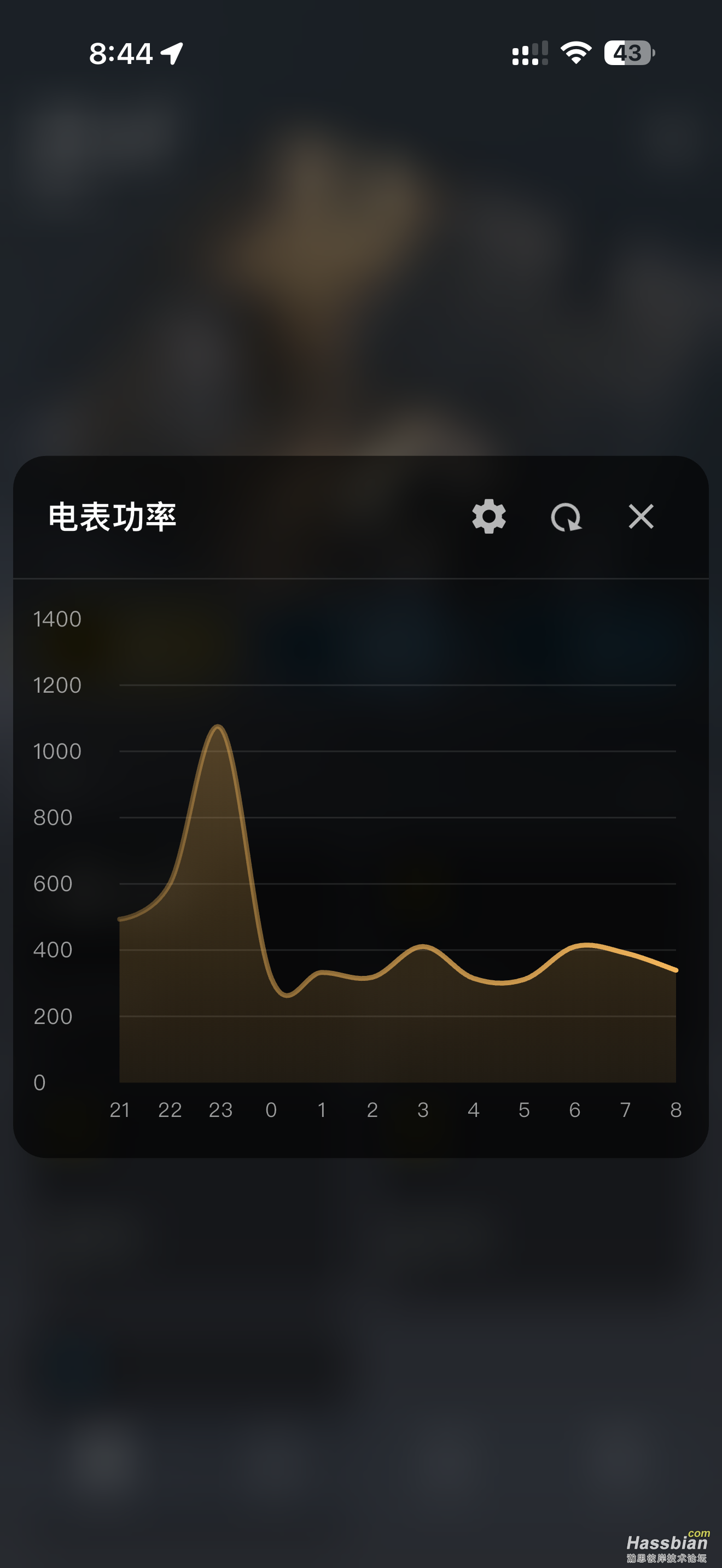Open settings gear for 电表功率 chart

coord(489,517)
